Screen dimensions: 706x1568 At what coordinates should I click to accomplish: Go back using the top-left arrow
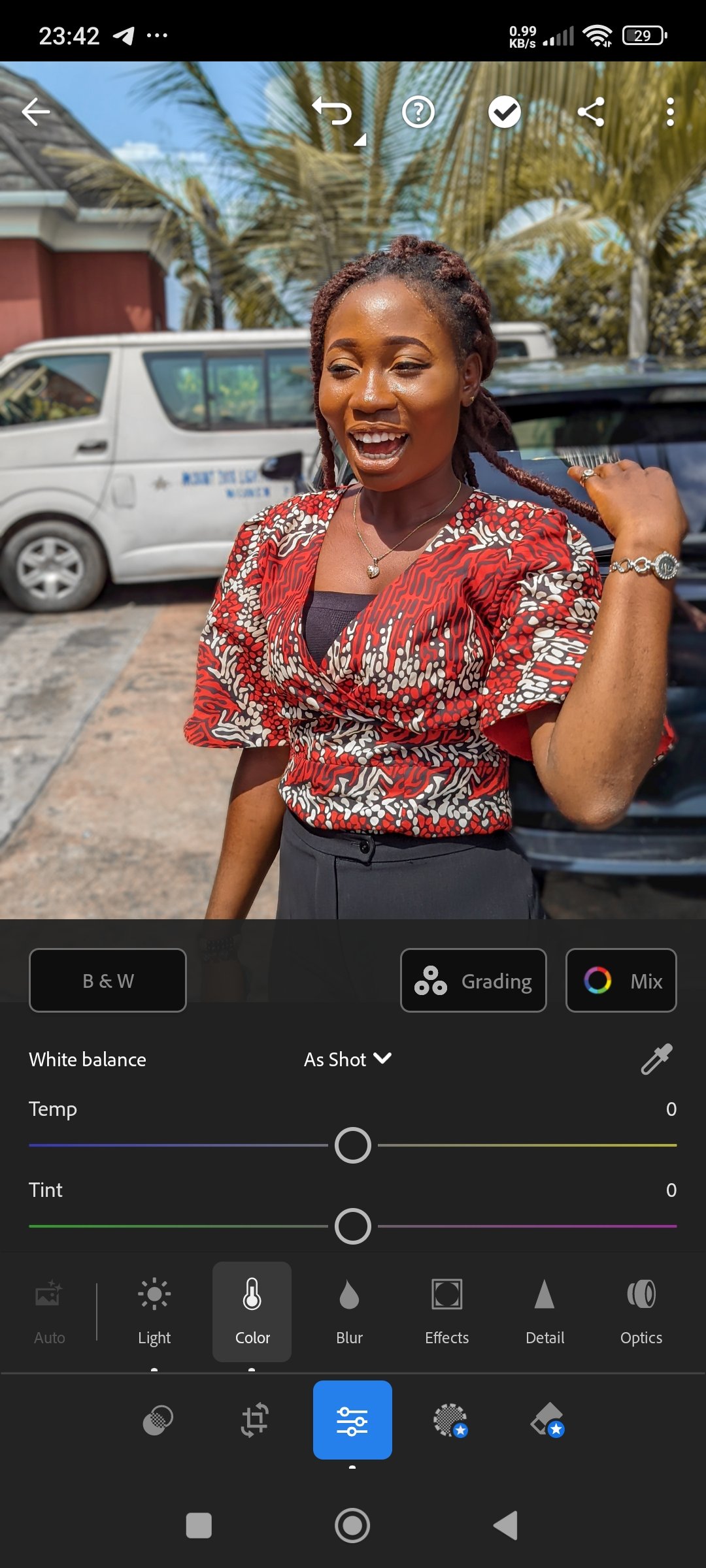[36, 112]
